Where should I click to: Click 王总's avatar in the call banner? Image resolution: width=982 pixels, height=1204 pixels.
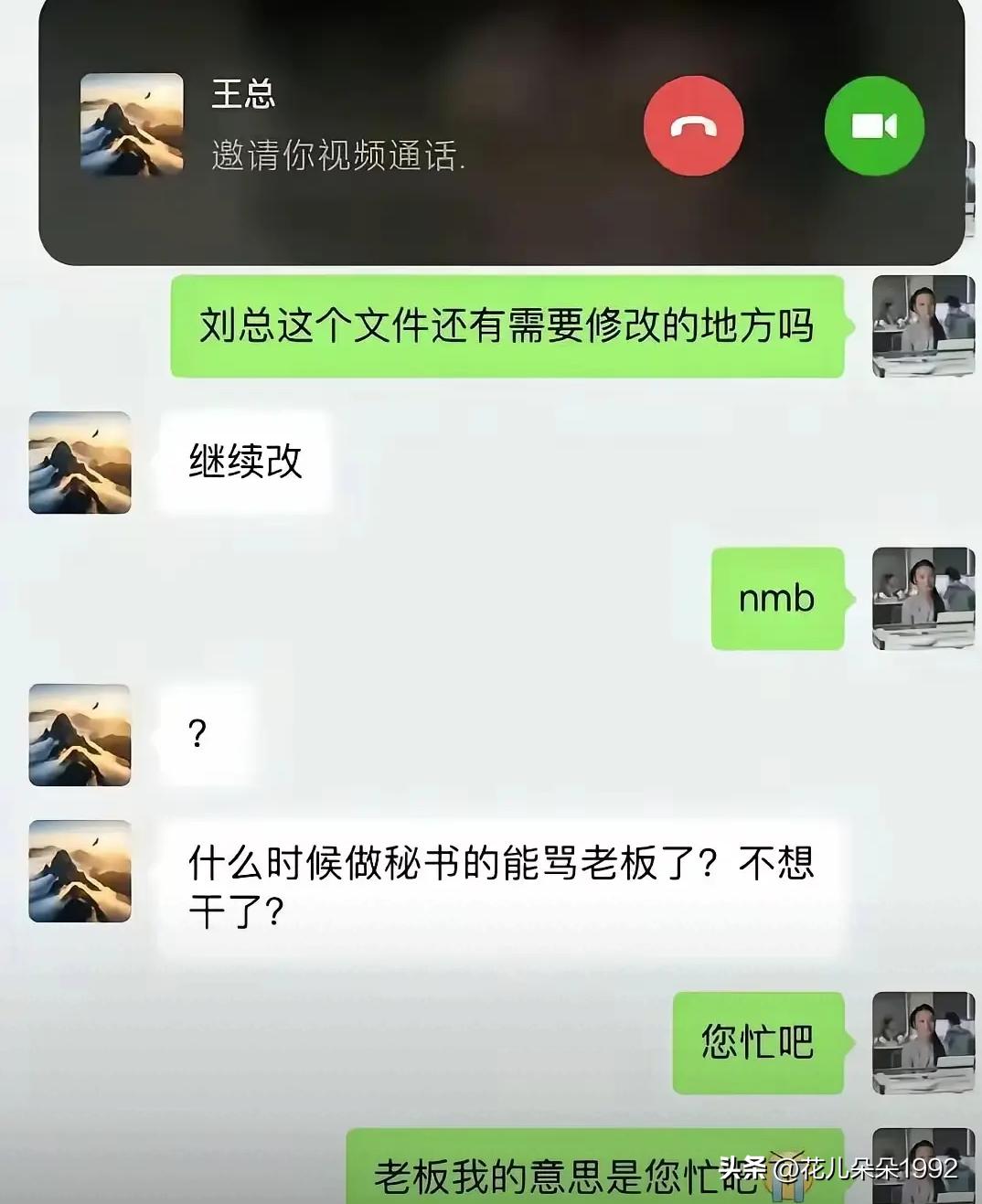pos(129,127)
